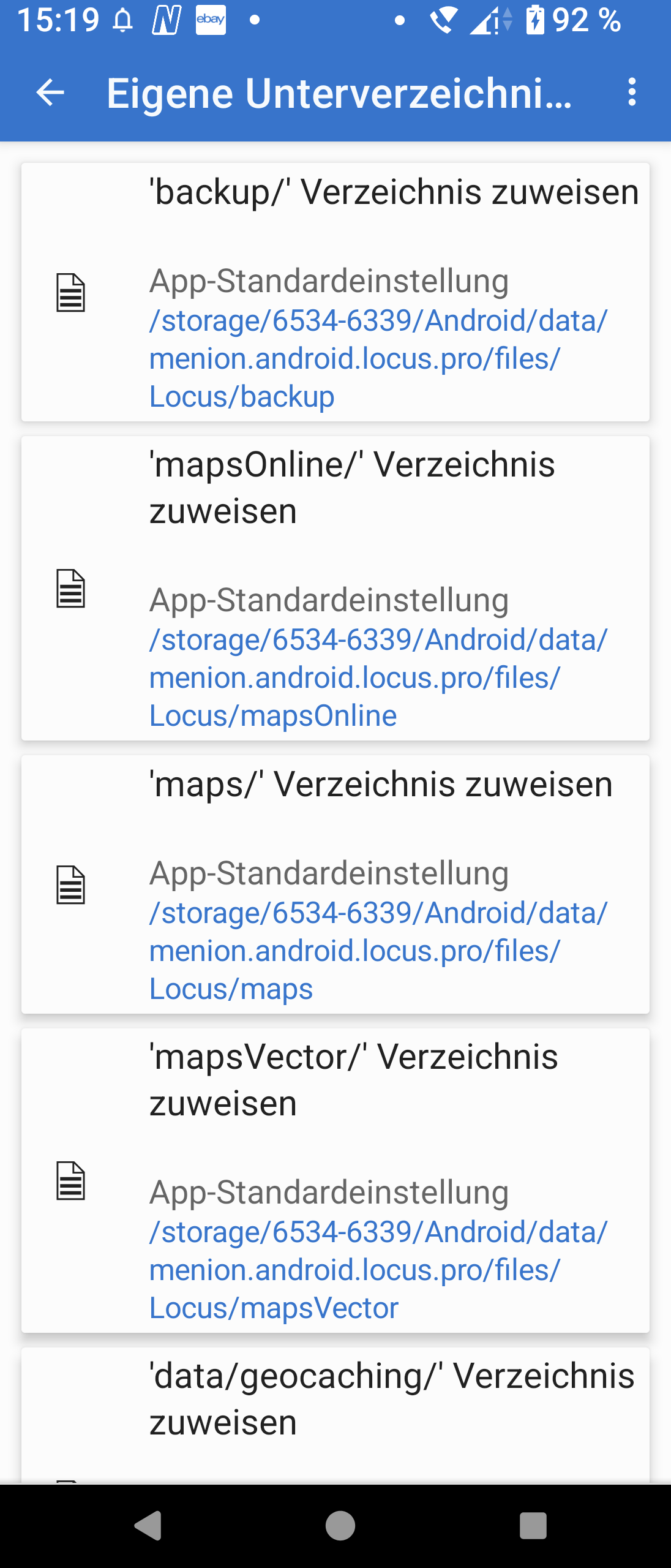Choose 'maps/' Verzeichnis zuweisen row
671x1568 pixels.
click(335, 884)
